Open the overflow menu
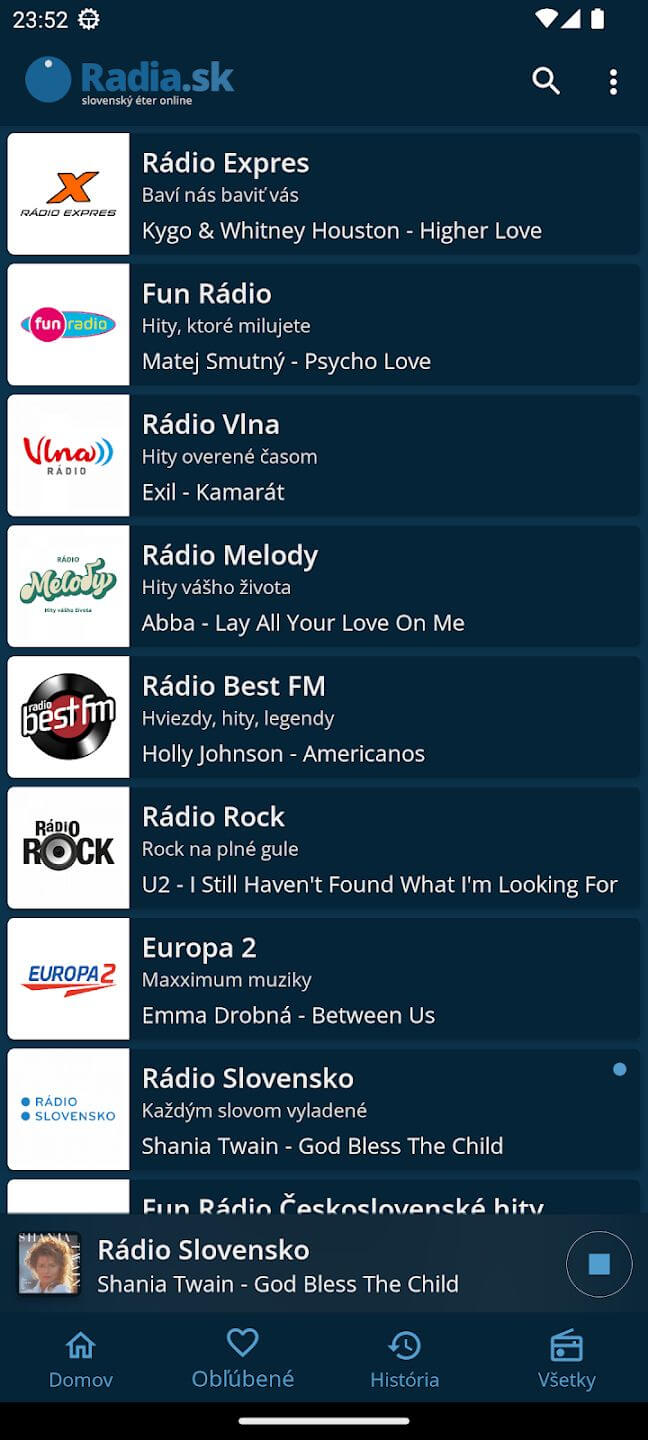Screen dimensions: 648x1440 [613, 81]
